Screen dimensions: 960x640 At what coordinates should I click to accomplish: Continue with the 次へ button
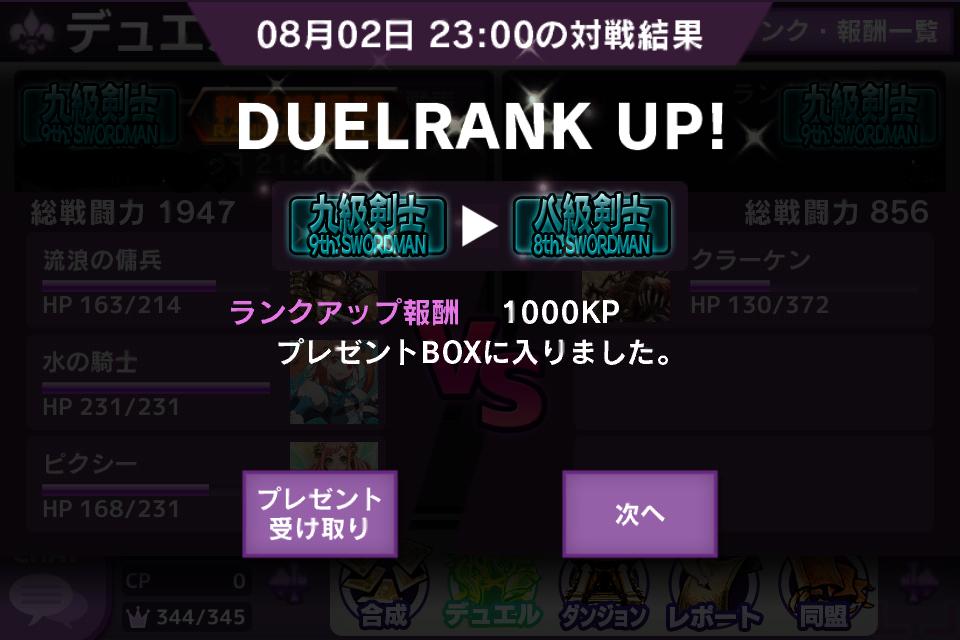(639, 514)
